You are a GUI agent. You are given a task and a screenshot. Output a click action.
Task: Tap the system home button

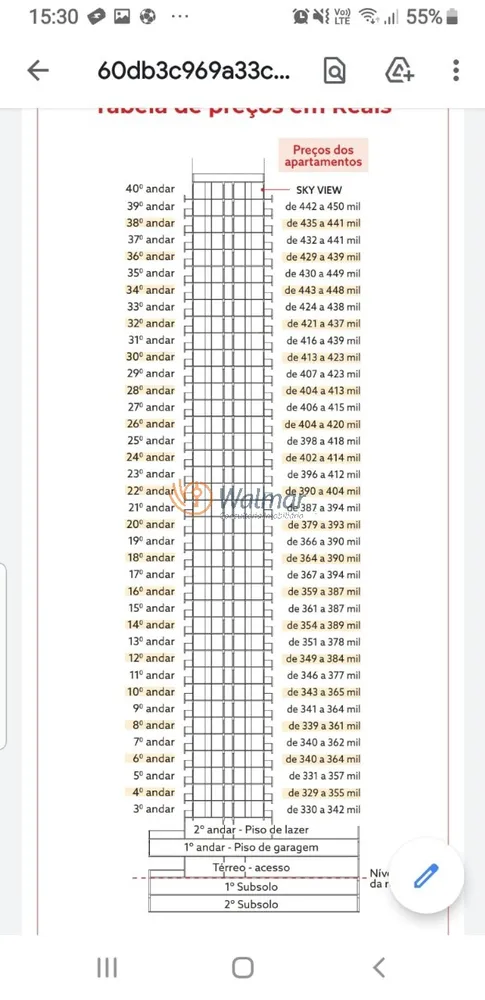click(x=242, y=967)
